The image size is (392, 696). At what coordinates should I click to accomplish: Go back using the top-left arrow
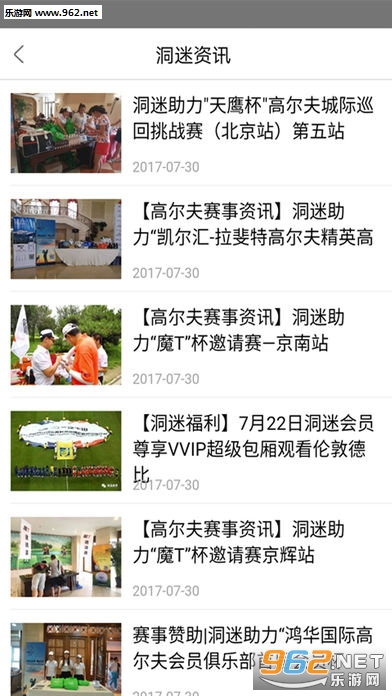coord(19,55)
